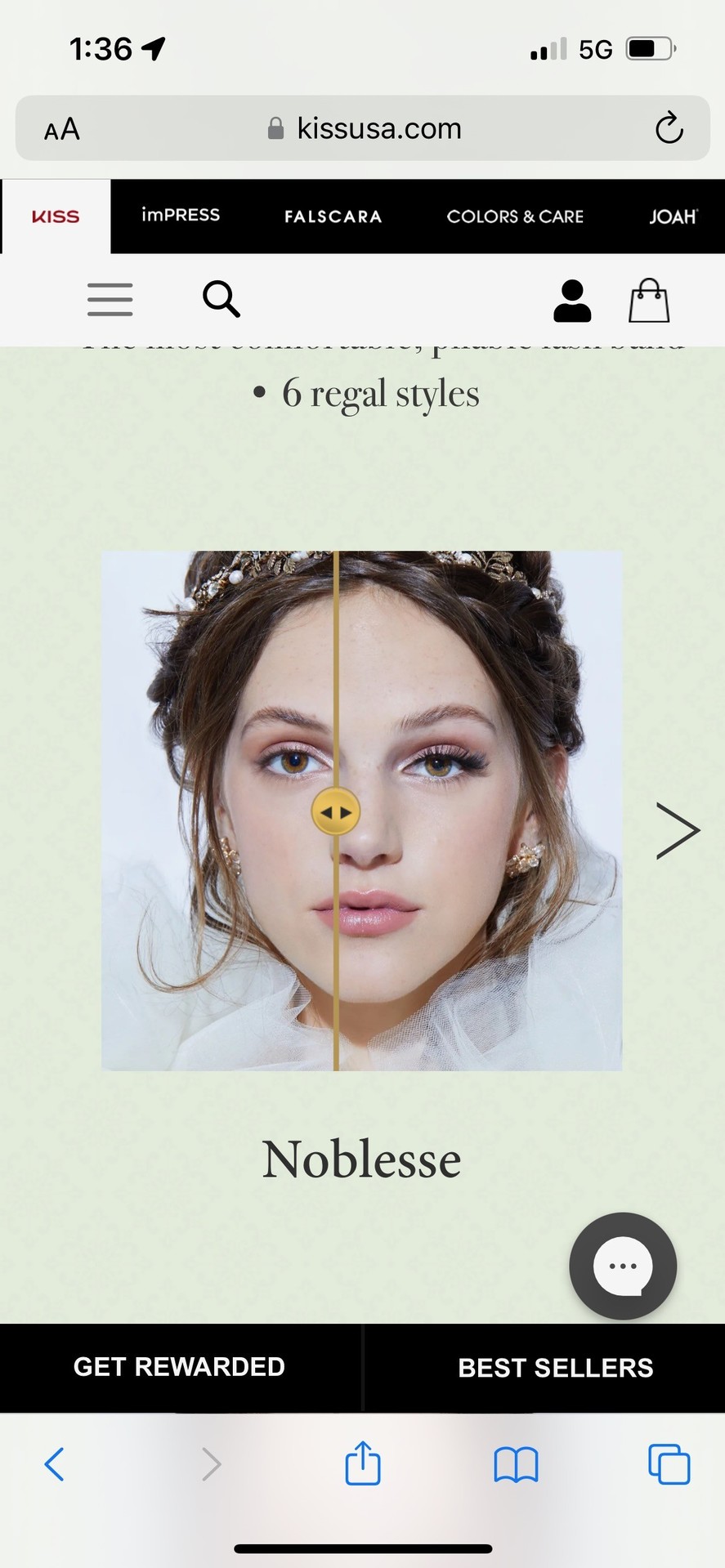
Task: Open Safari bookmarks
Action: 516,1464
